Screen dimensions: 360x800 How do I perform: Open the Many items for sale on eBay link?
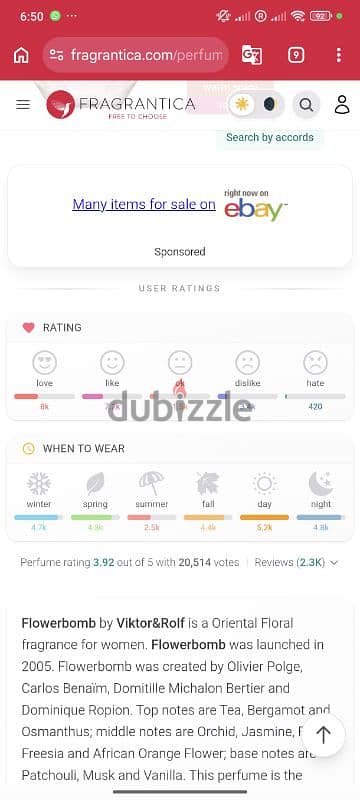(144, 205)
